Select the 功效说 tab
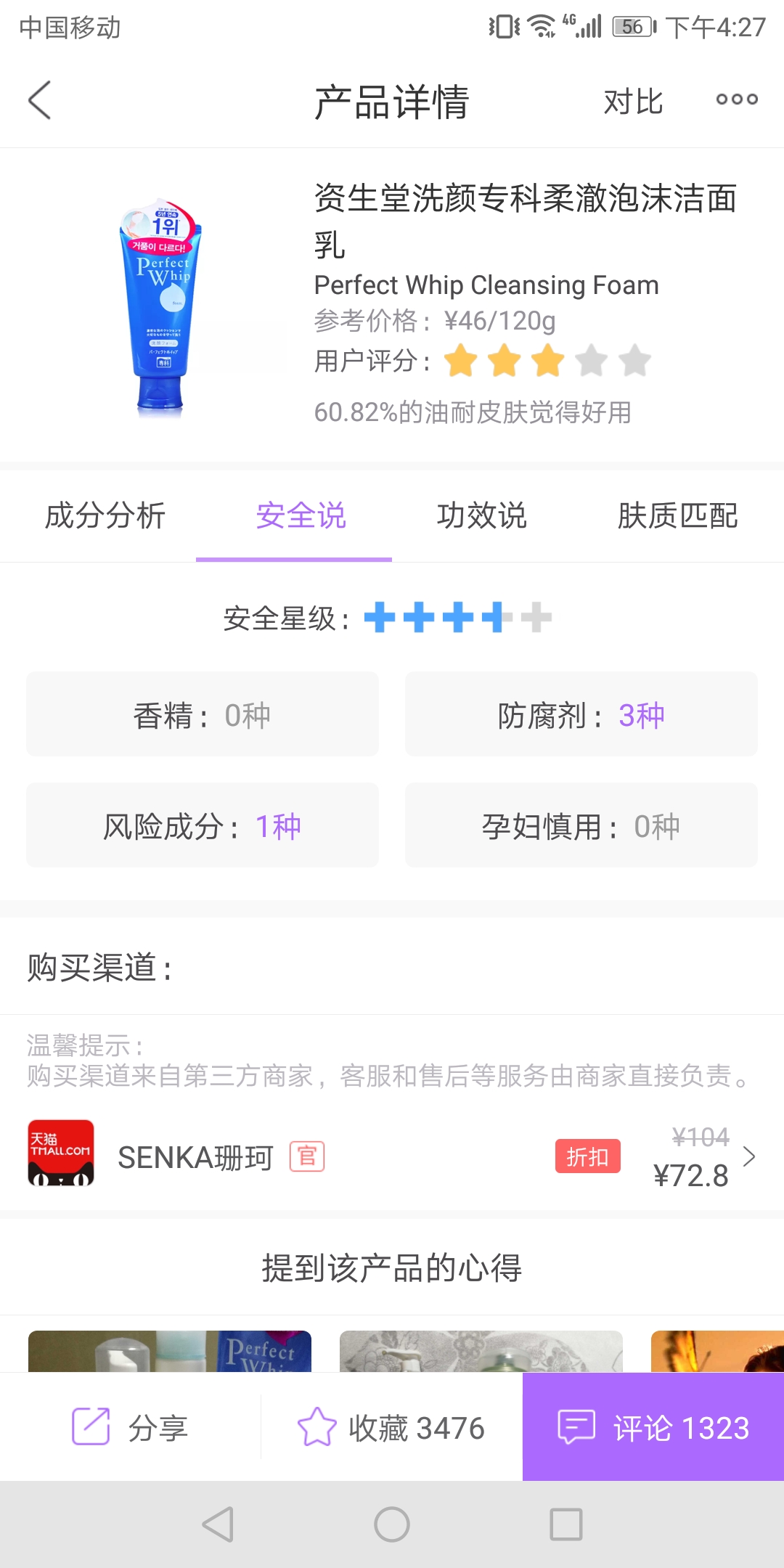Screen dimensions: 784x1568 pyautogui.click(x=481, y=517)
